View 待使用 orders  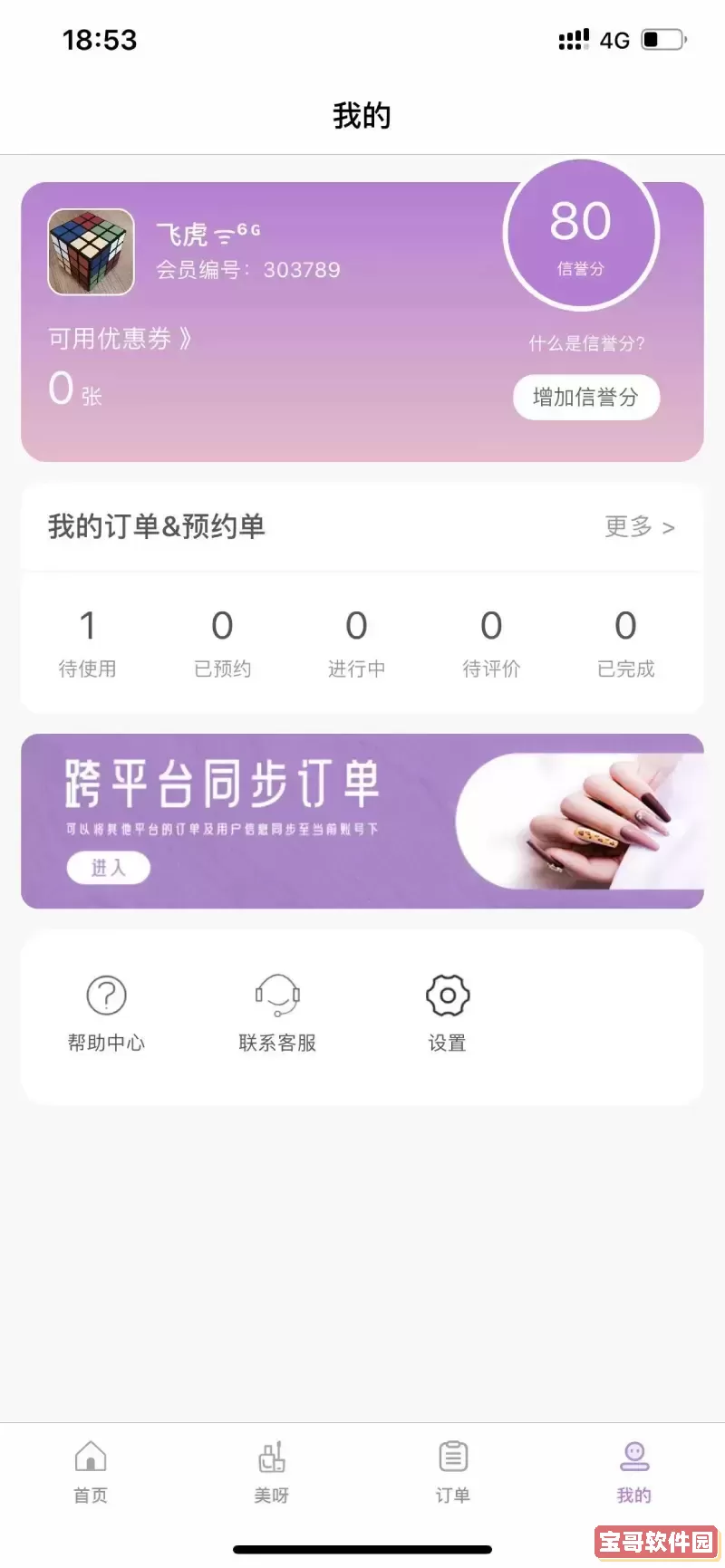87,643
